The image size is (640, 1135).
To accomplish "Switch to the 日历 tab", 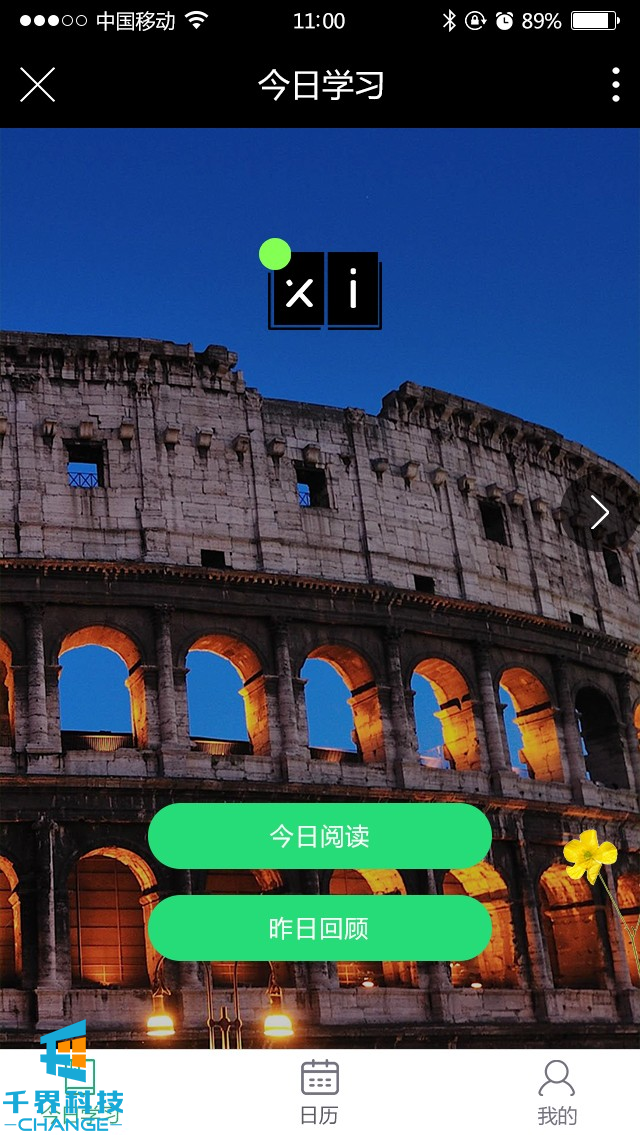I will pyautogui.click(x=319, y=1092).
